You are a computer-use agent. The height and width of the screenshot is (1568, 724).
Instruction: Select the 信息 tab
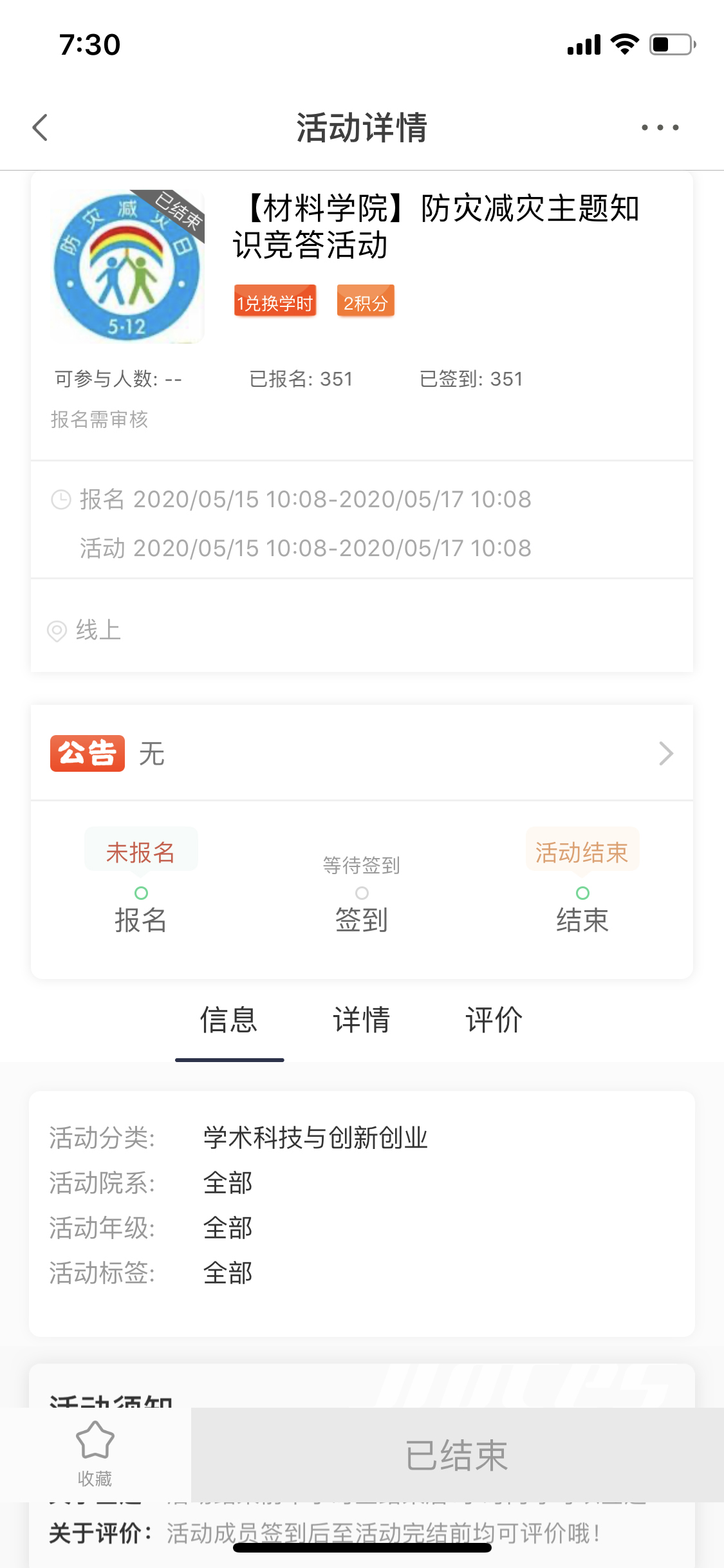229,1020
